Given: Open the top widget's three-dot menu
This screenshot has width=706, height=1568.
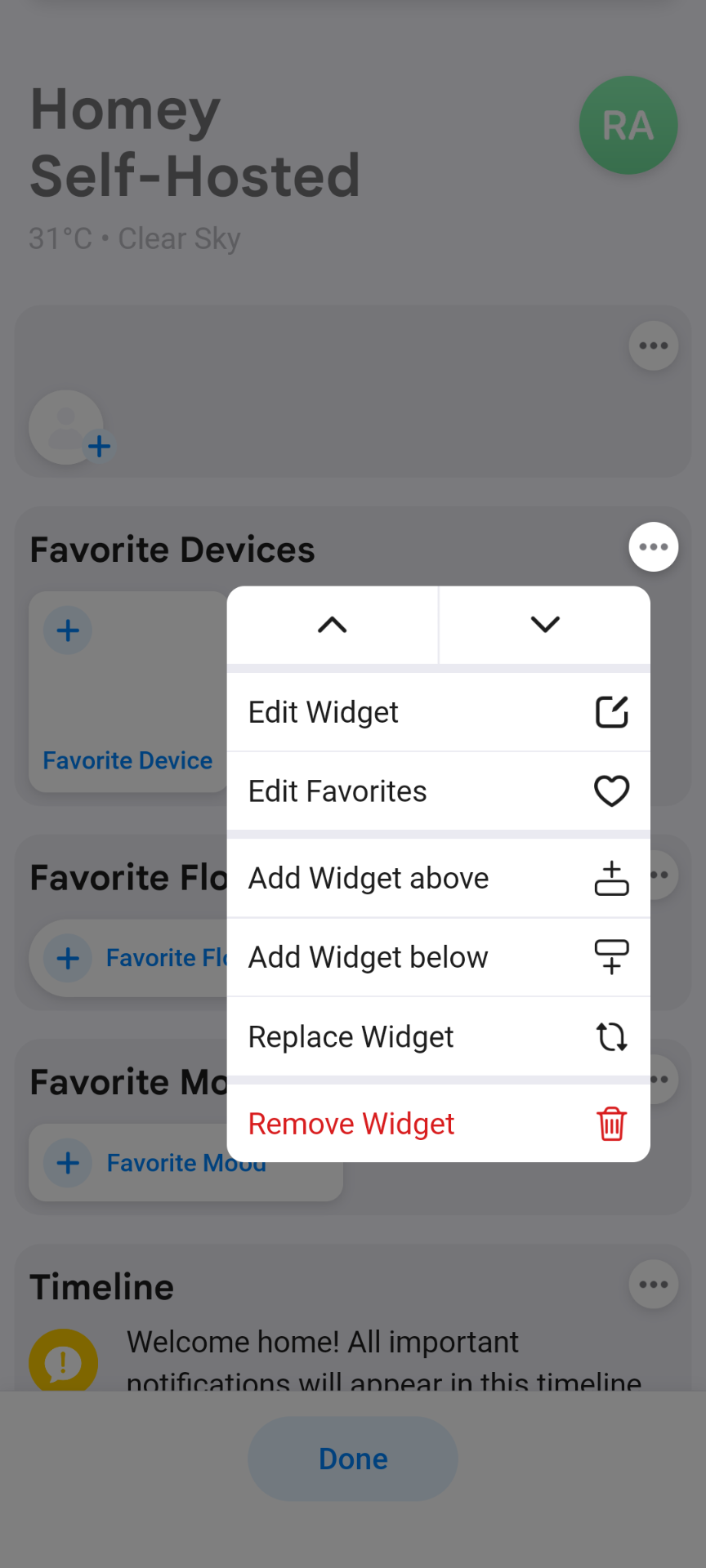Looking at the screenshot, I should point(654,346).
